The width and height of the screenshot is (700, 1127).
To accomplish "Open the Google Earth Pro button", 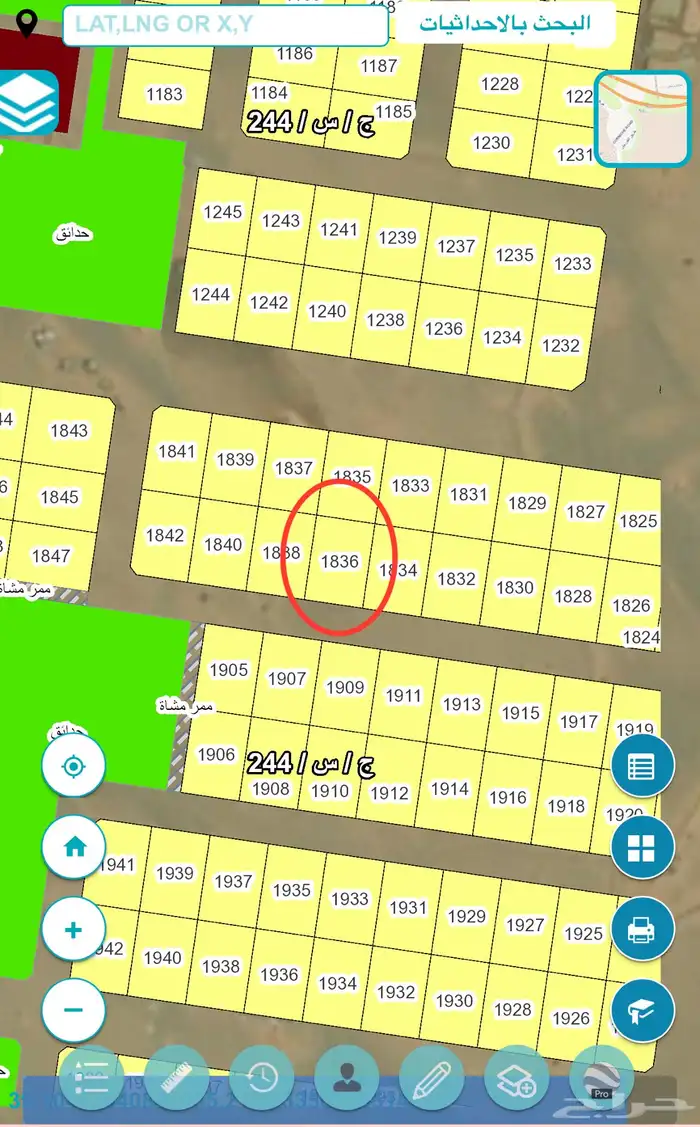I will tap(601, 1077).
